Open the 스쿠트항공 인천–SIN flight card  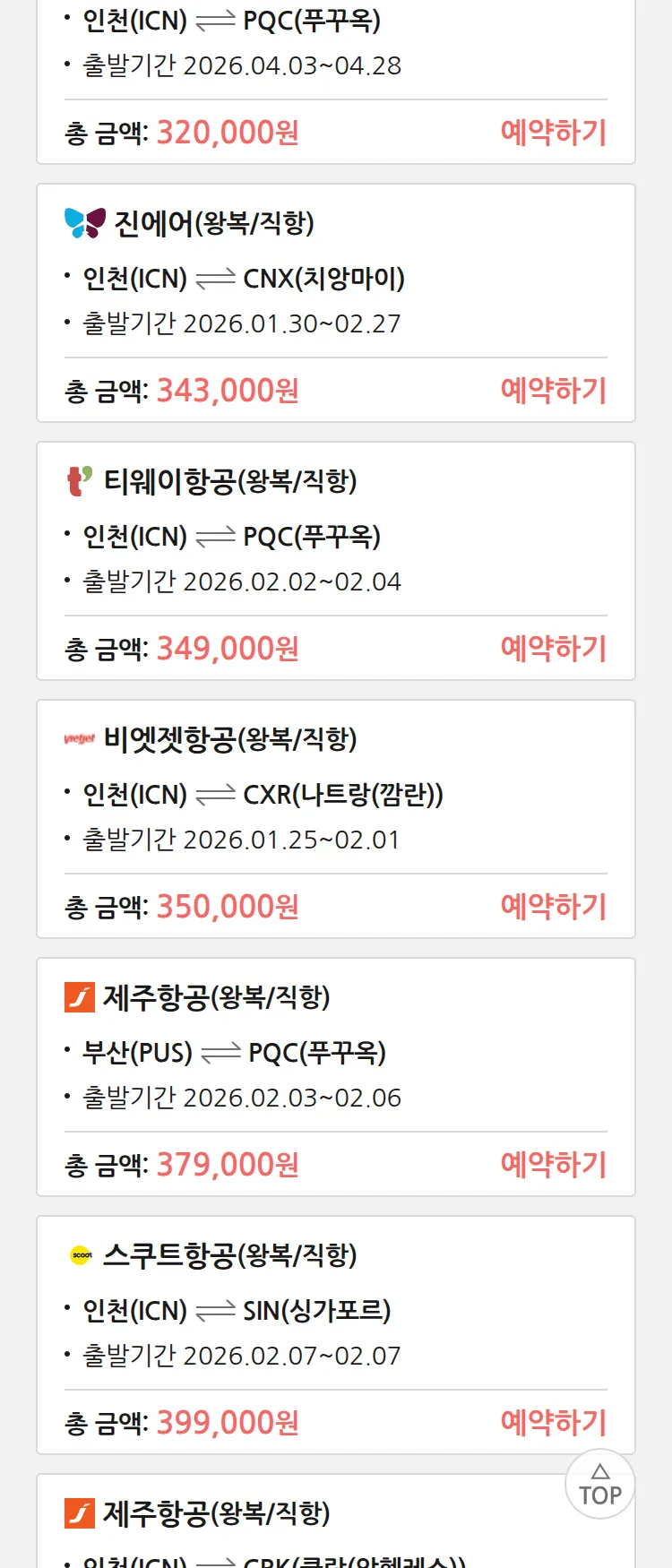(335, 1310)
